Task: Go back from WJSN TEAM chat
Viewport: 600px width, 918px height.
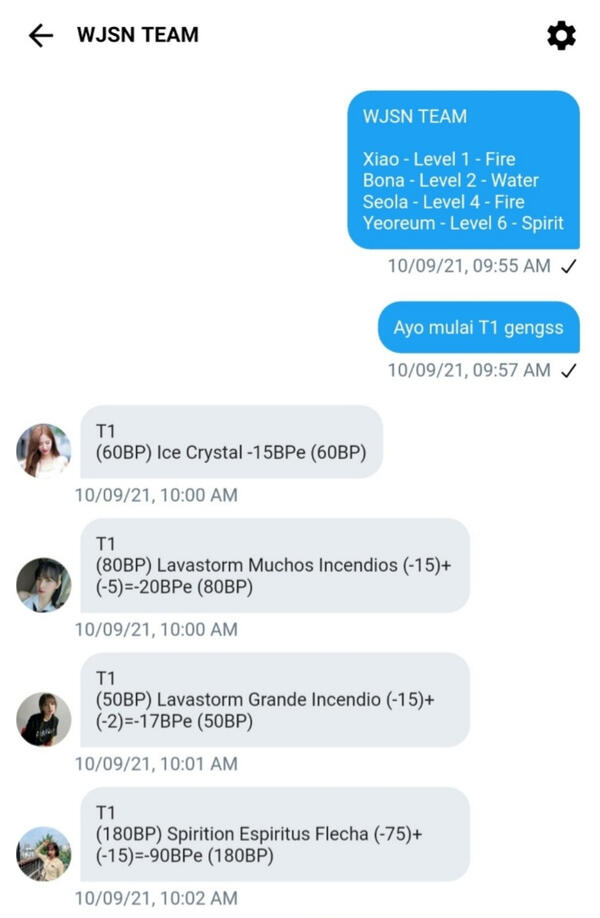Action: [40, 36]
